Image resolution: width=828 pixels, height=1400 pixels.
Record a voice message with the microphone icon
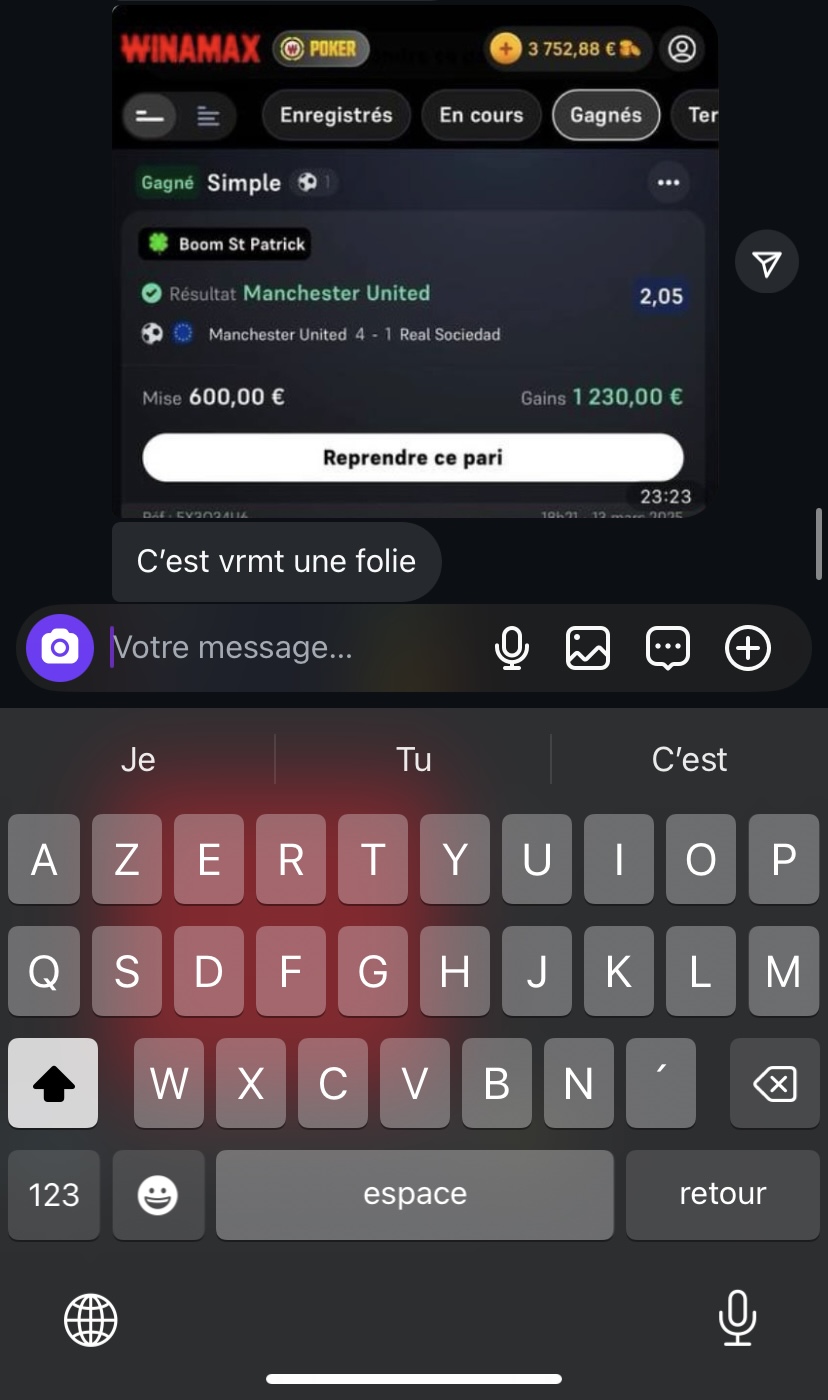tap(512, 648)
